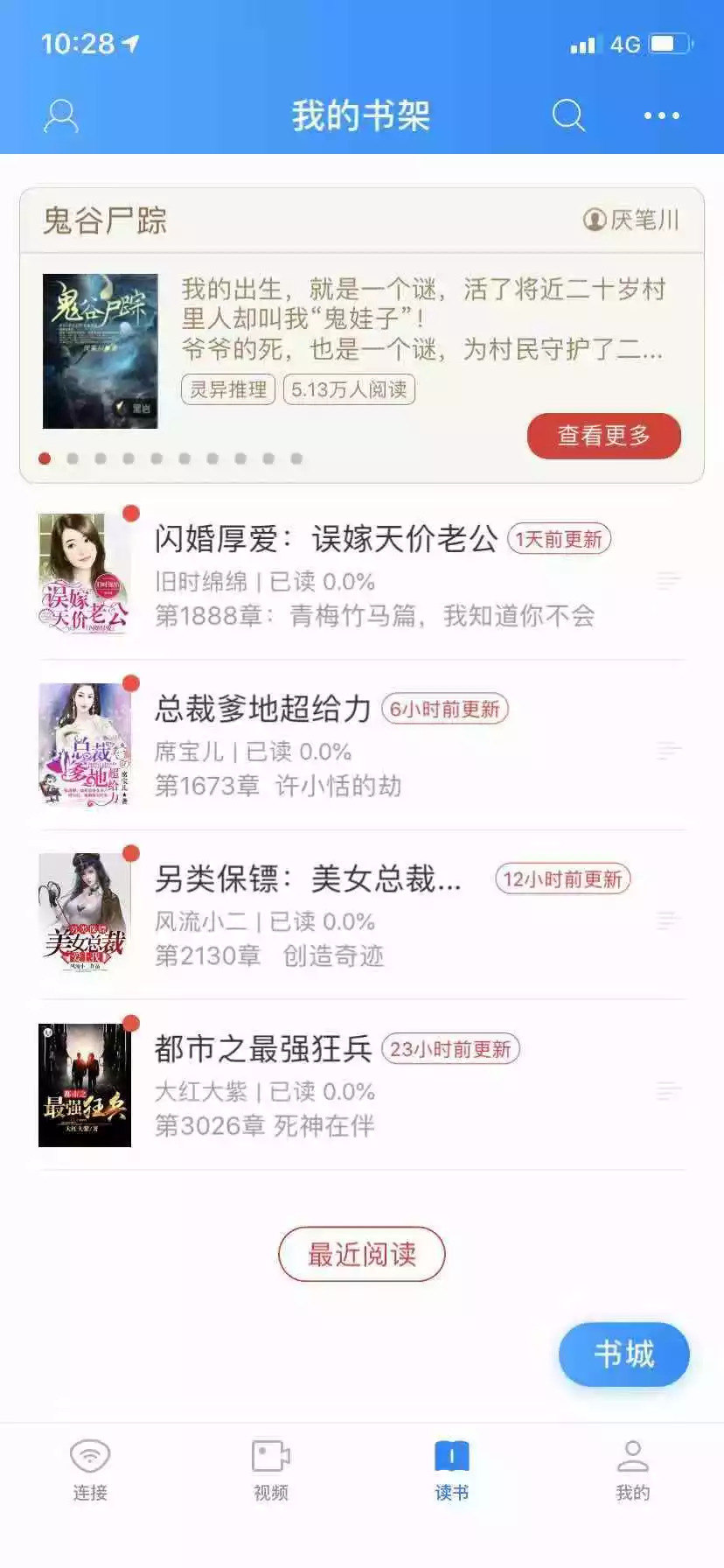Tap the handle icon beside 都市之最强狂兵
Screen dimensions: 724x1568
(x=669, y=1090)
